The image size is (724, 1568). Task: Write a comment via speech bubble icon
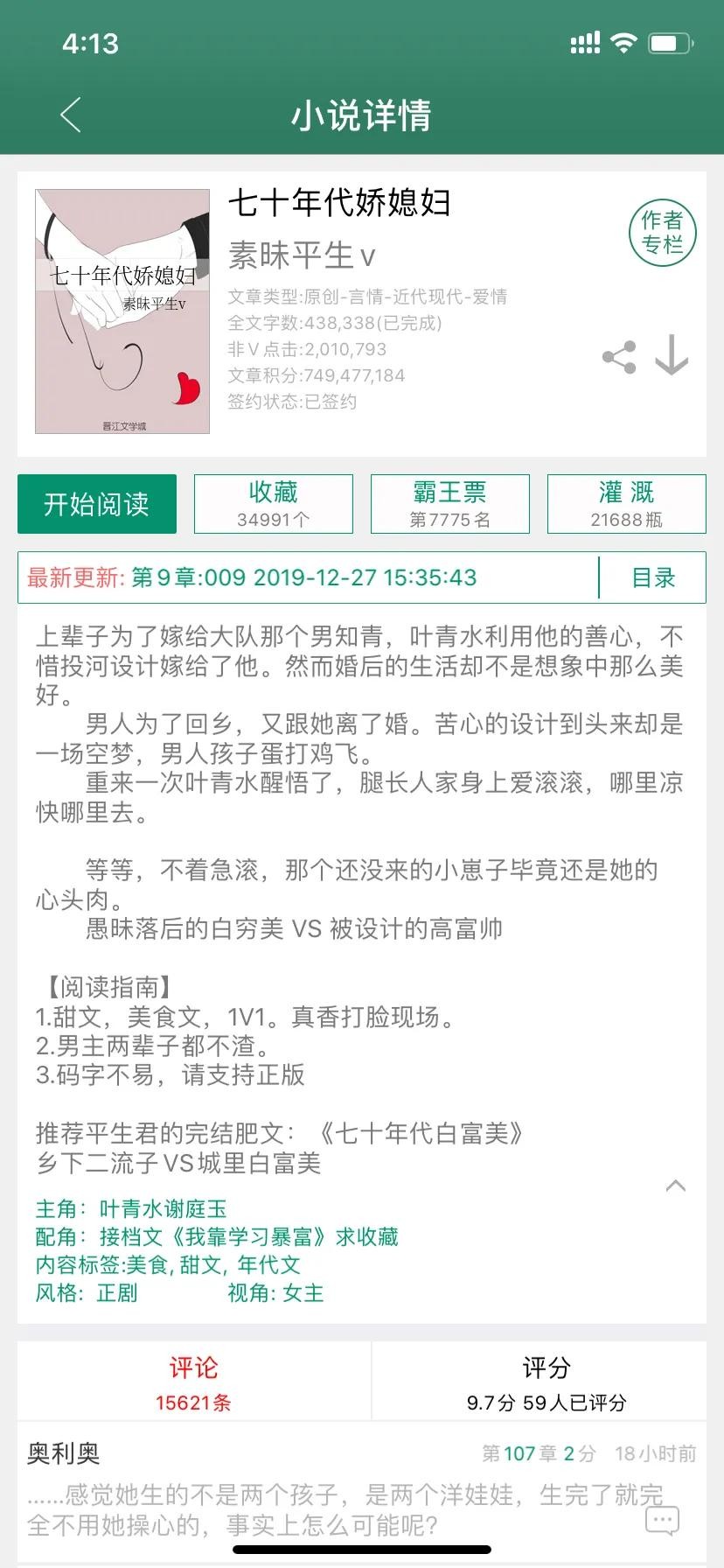point(662,1521)
